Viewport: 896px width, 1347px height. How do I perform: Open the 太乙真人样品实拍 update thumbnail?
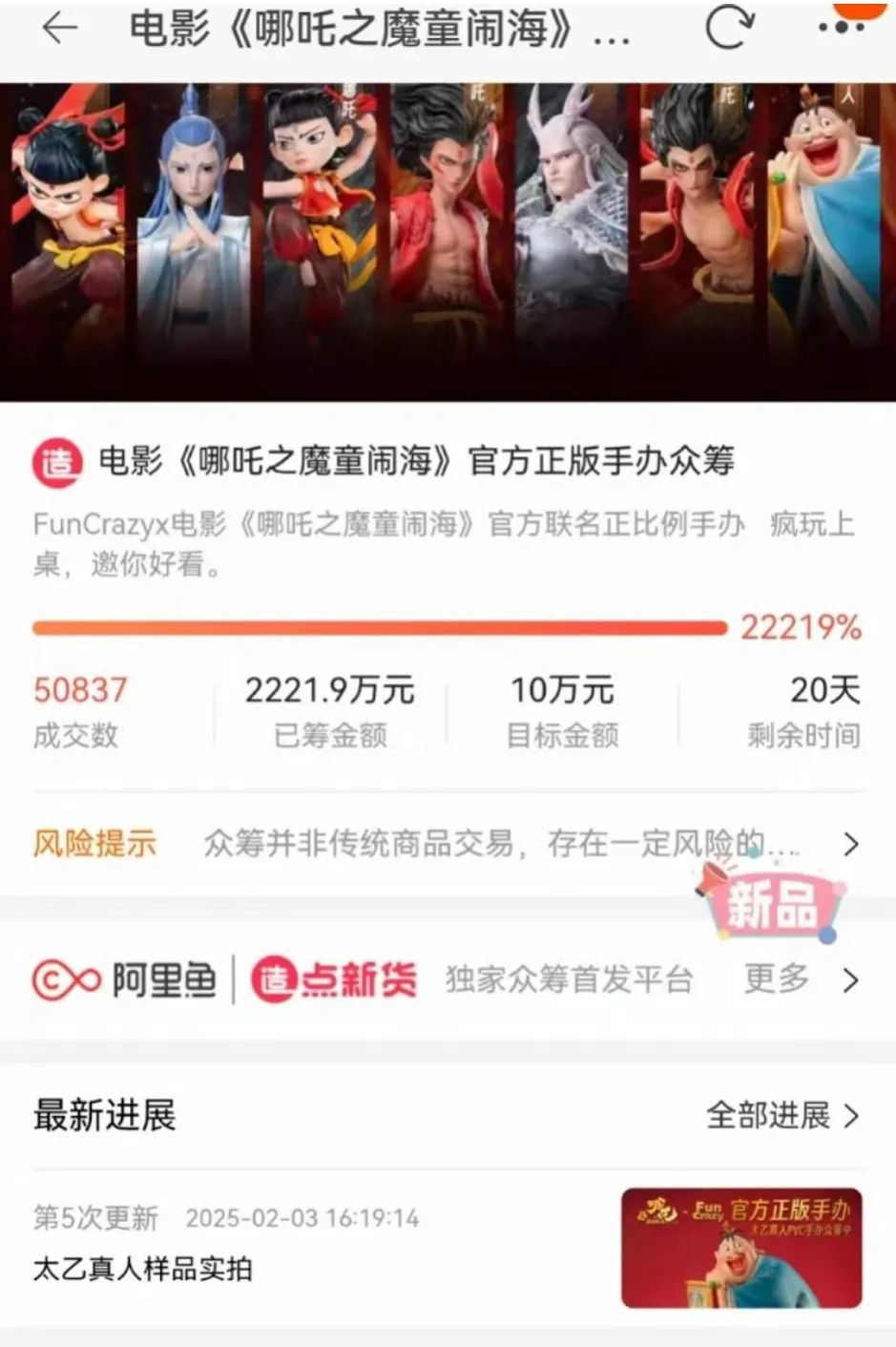pos(741,1247)
